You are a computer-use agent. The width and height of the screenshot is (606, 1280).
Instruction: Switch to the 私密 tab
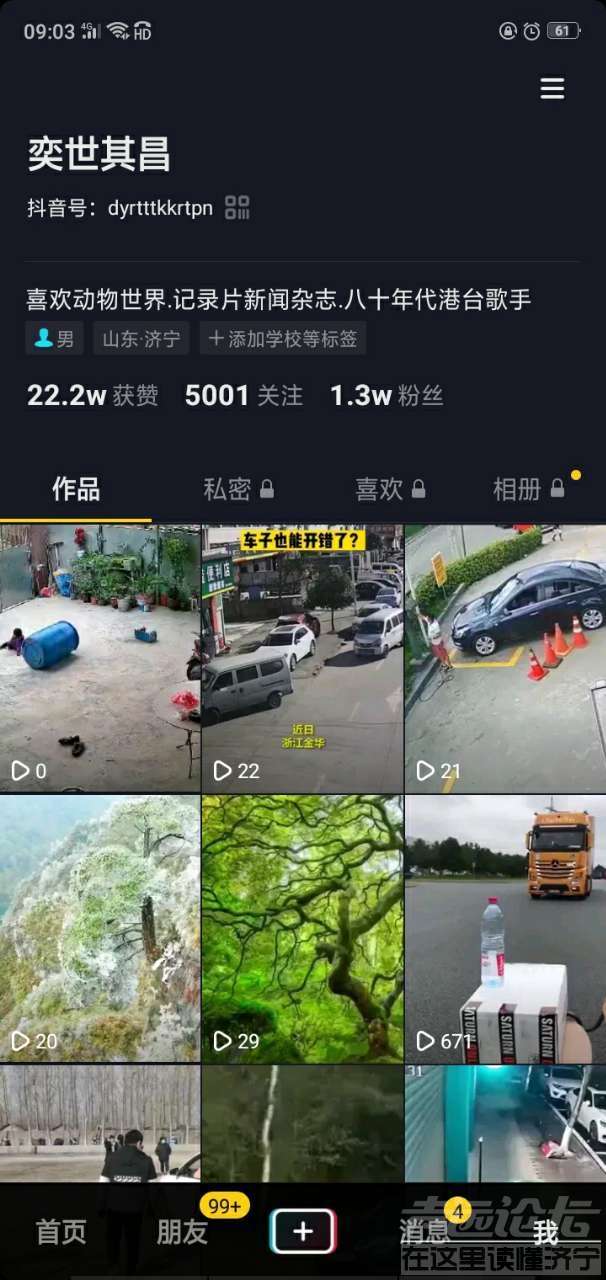238,489
